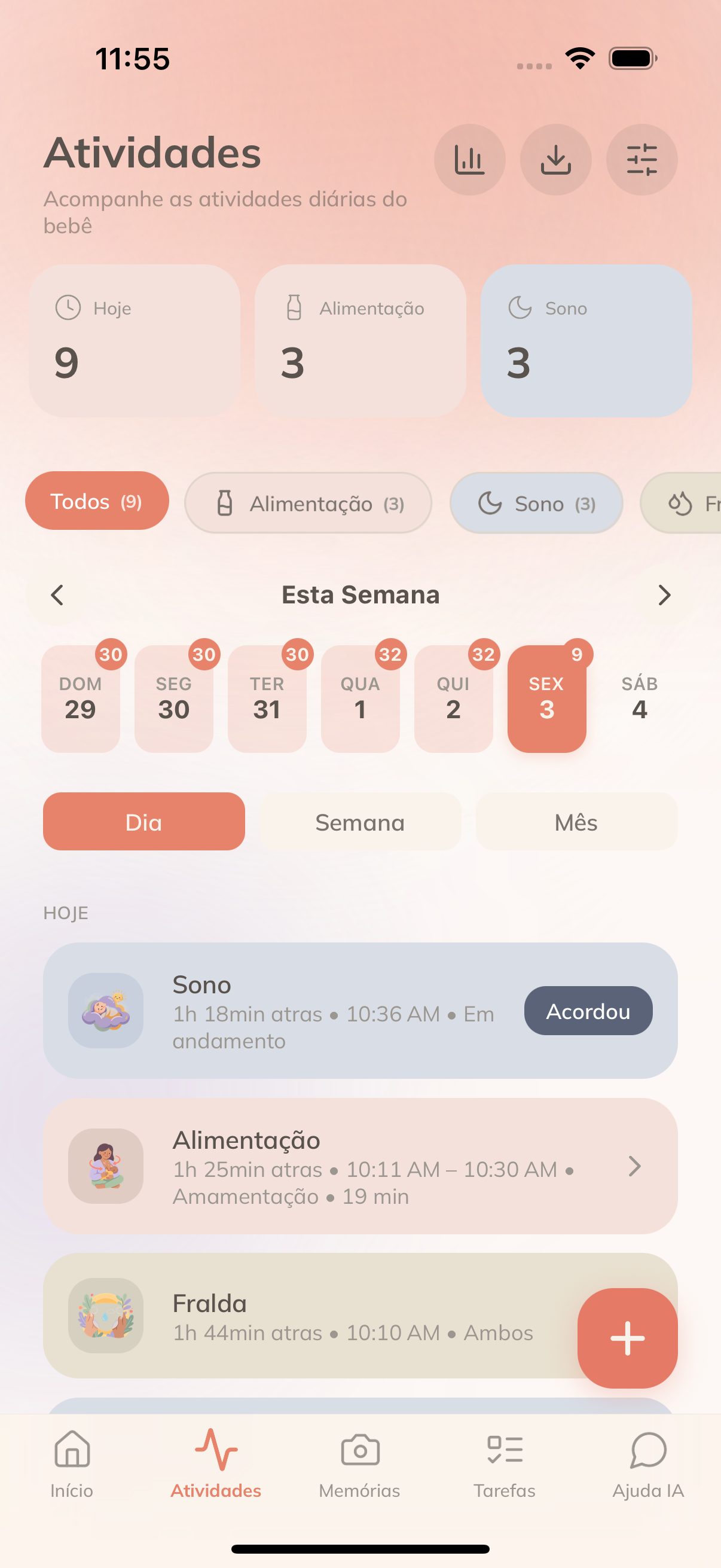This screenshot has height=1568, width=721.
Task: Click the download/export icon in header
Action: tap(555, 160)
